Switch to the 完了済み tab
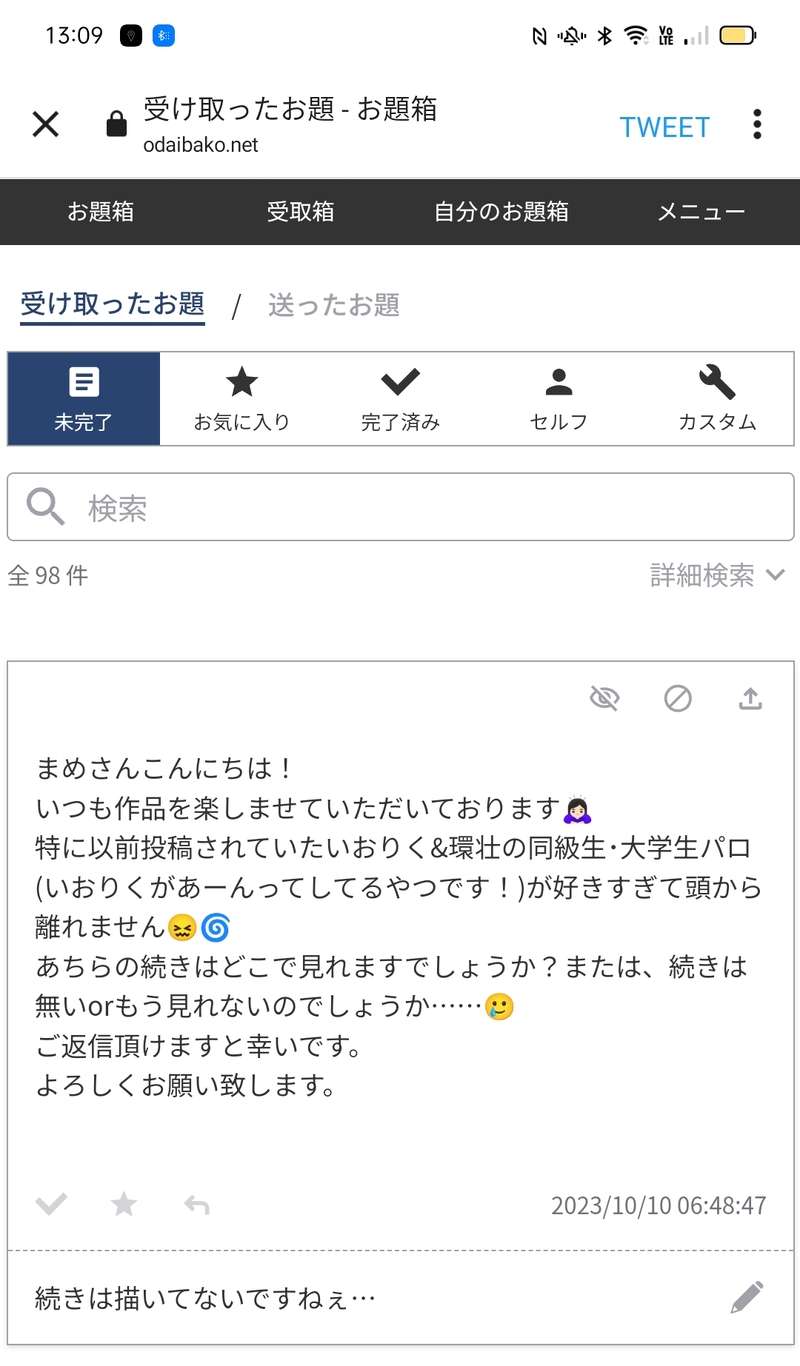Image resolution: width=800 pixels, height=1366 pixels. point(400,399)
